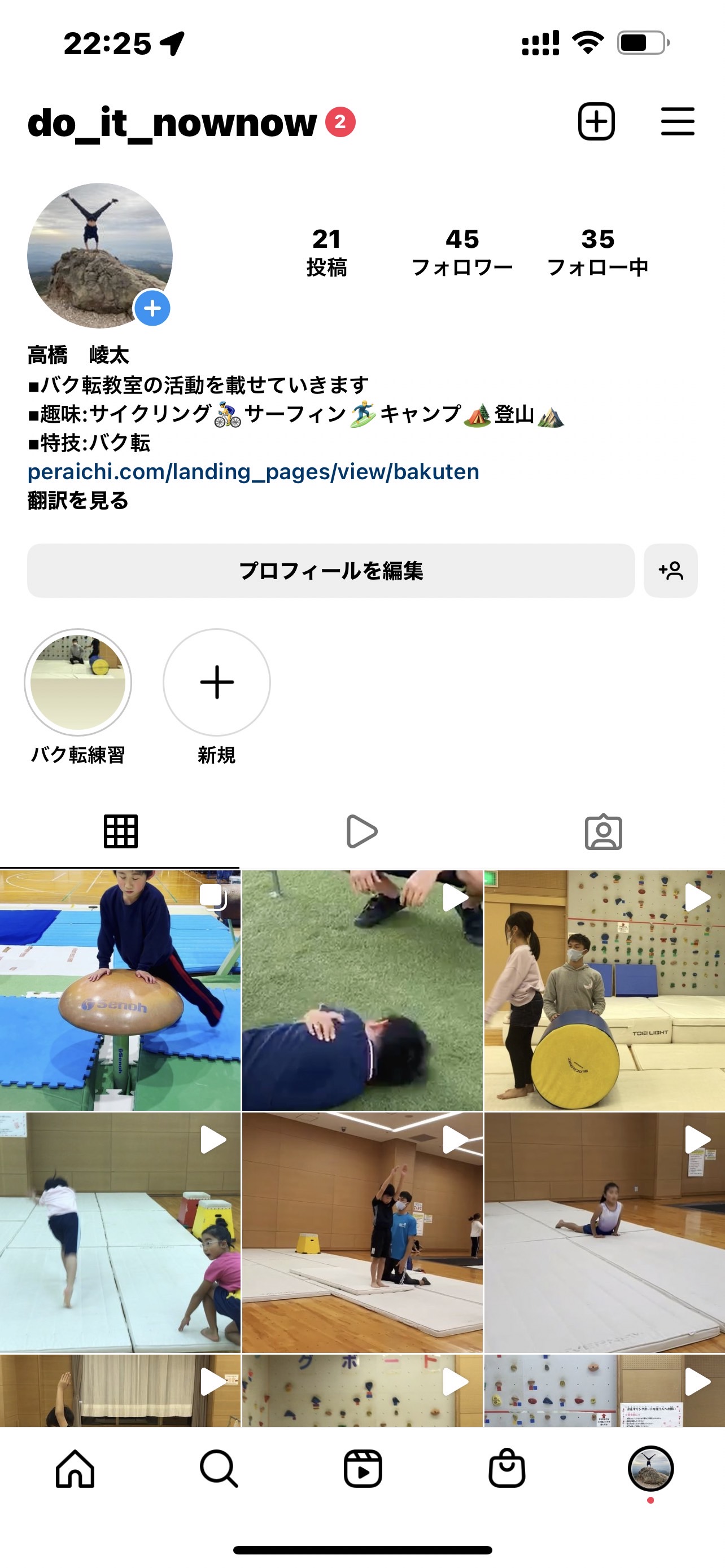This screenshot has width=725, height=1568.
Task: Open the Search tab in bottom bar
Action: [219, 1469]
